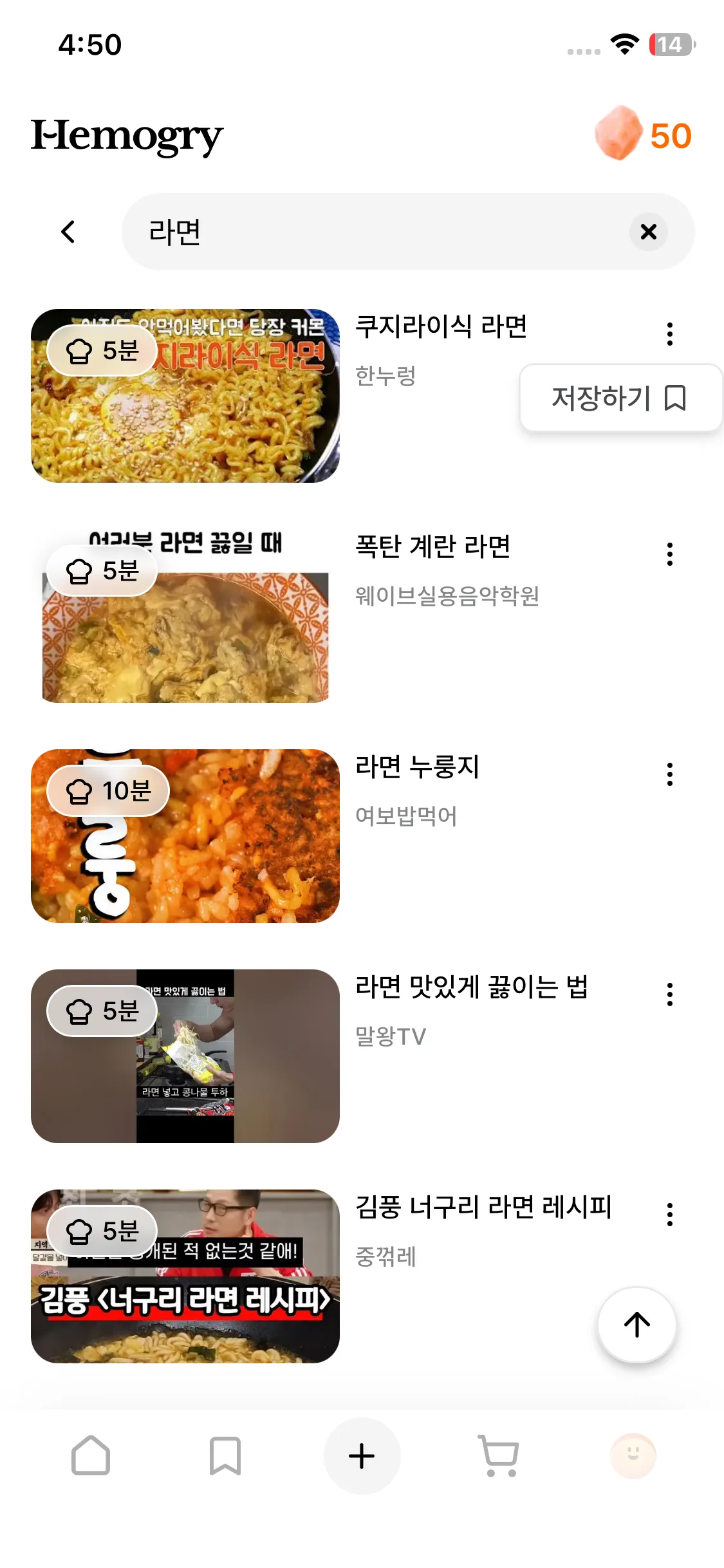Open more options for 라면 누룽지
Viewport: 724px width, 1568px height.
pos(670,774)
